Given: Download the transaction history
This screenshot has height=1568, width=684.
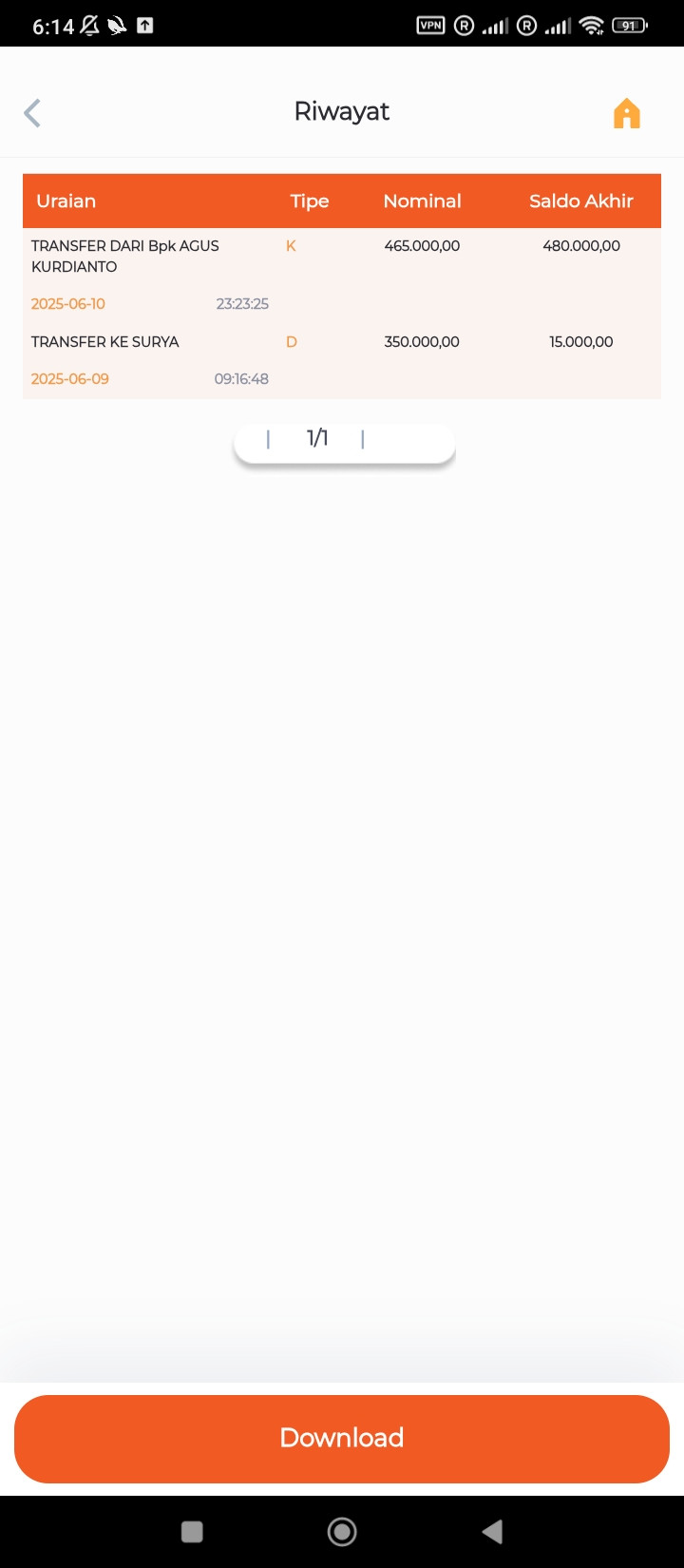Looking at the screenshot, I should pyautogui.click(x=342, y=1438).
